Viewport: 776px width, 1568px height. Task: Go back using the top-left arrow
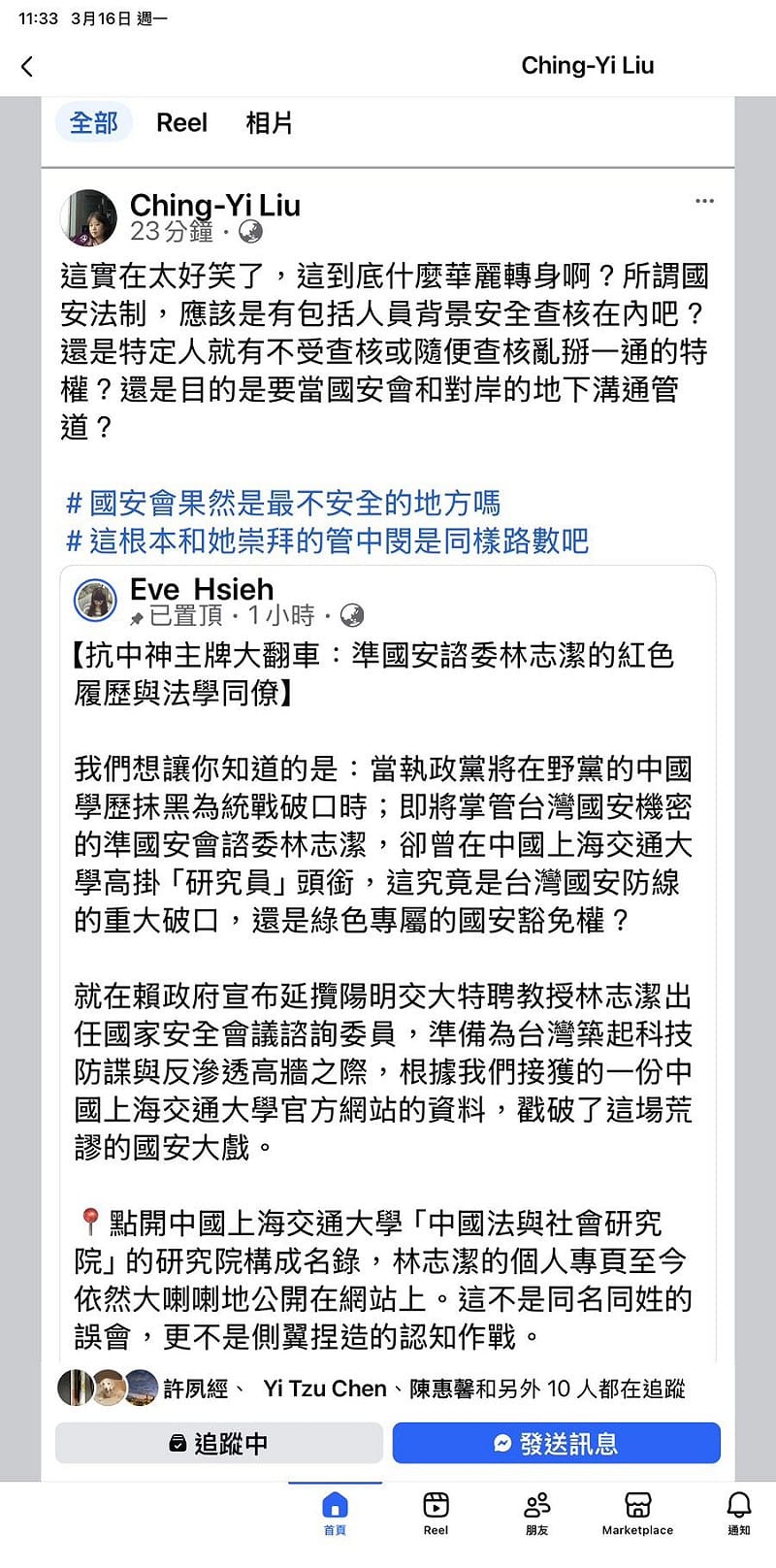(x=27, y=66)
